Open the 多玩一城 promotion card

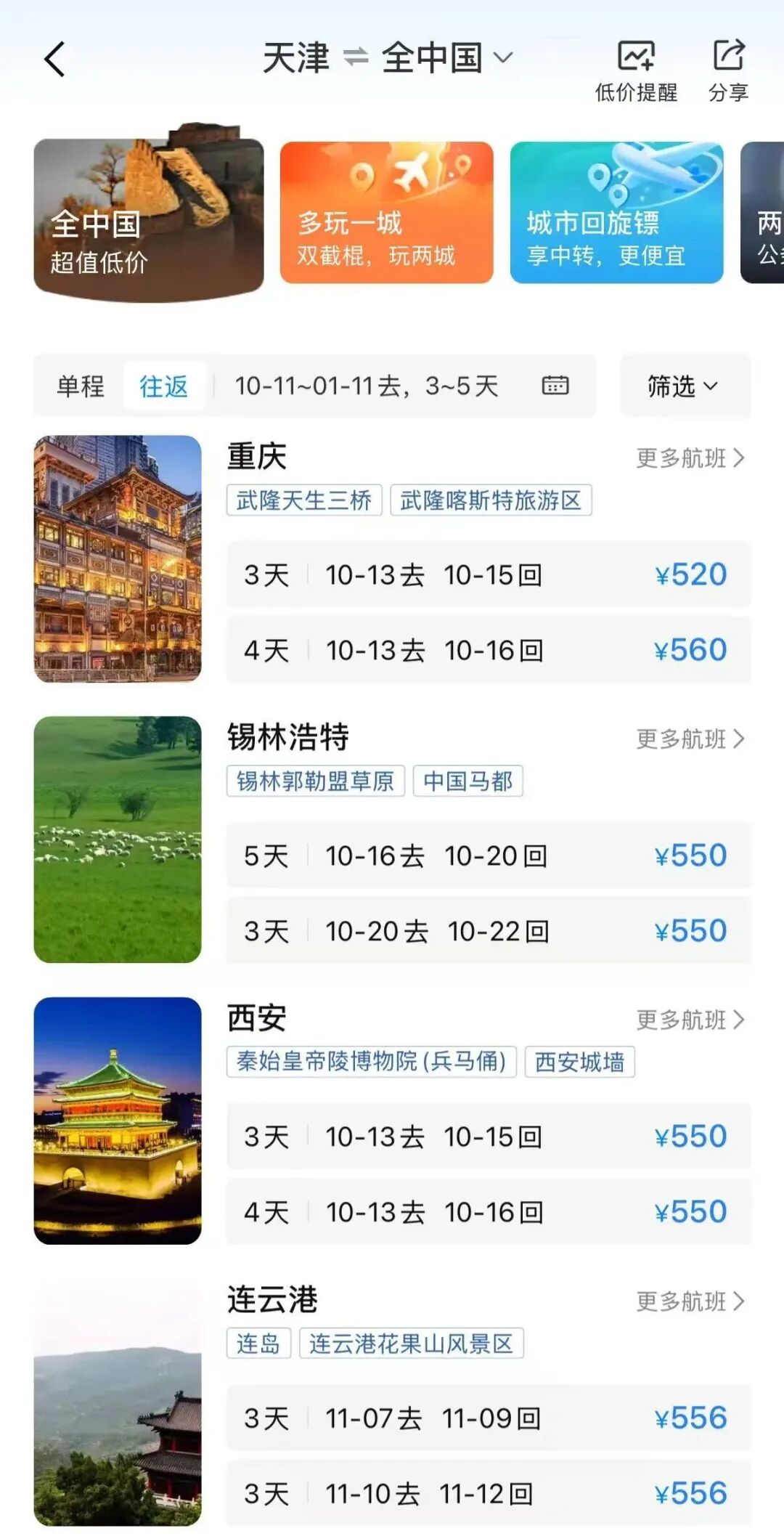[x=386, y=212]
